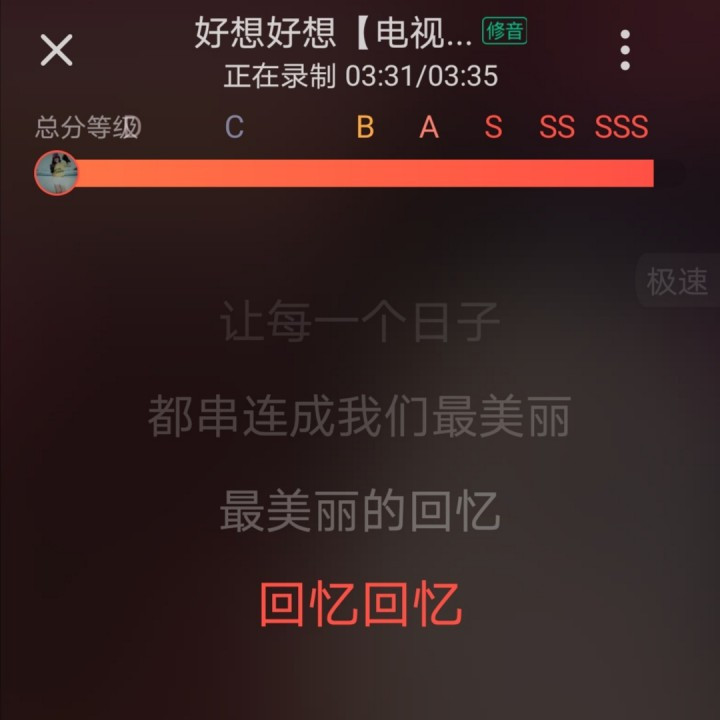The width and height of the screenshot is (720, 720).
Task: Tap the 极速 mode button
Action: pyautogui.click(x=678, y=282)
